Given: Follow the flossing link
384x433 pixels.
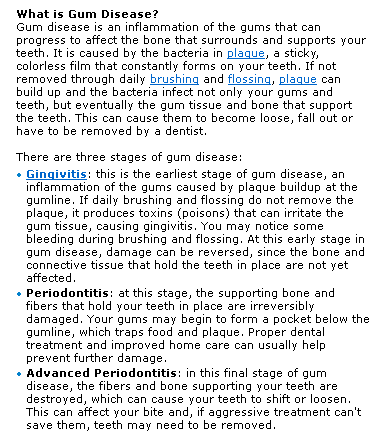Looking at the screenshot, I should [249, 80].
